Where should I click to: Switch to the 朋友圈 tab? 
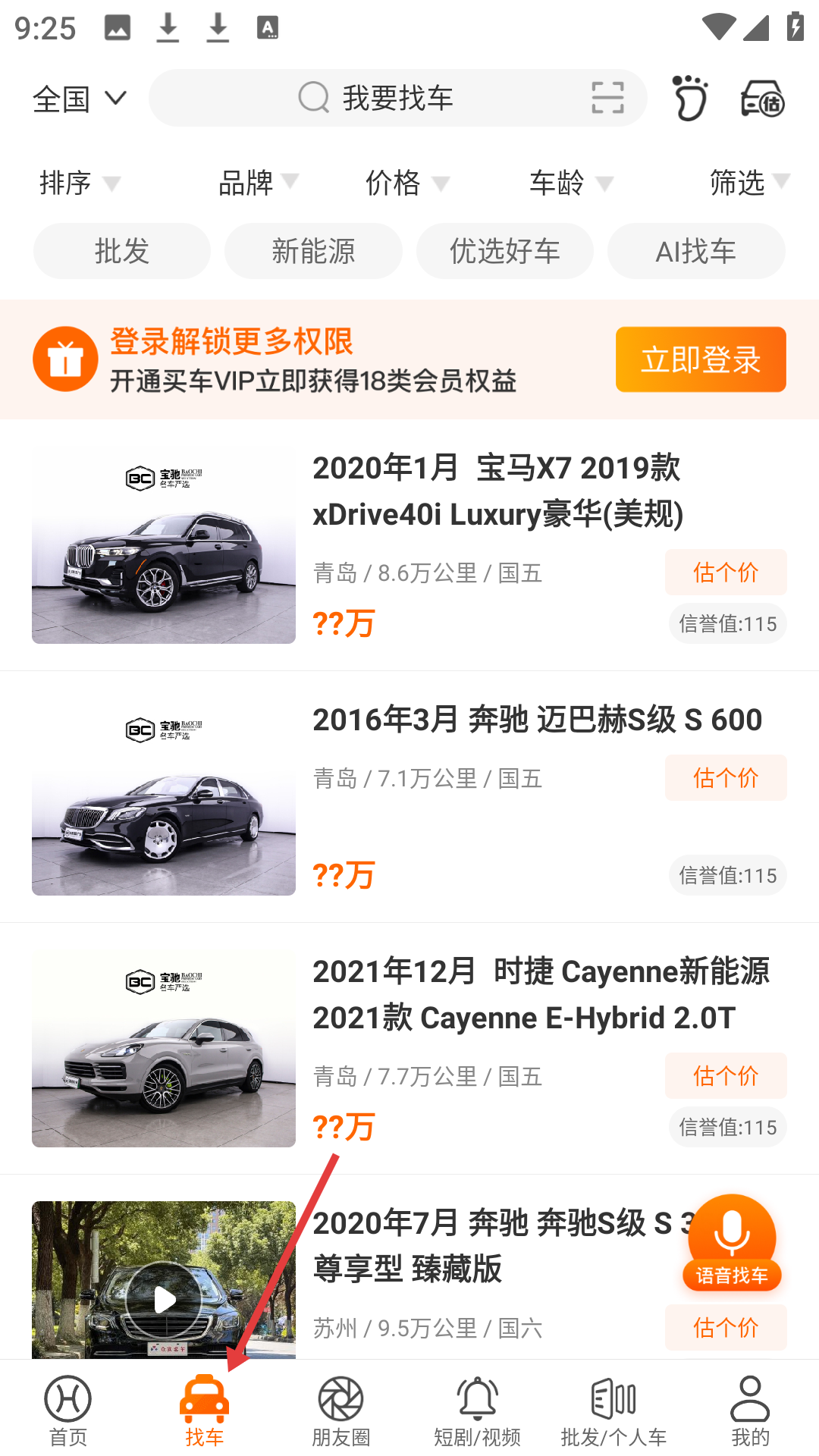click(341, 1410)
